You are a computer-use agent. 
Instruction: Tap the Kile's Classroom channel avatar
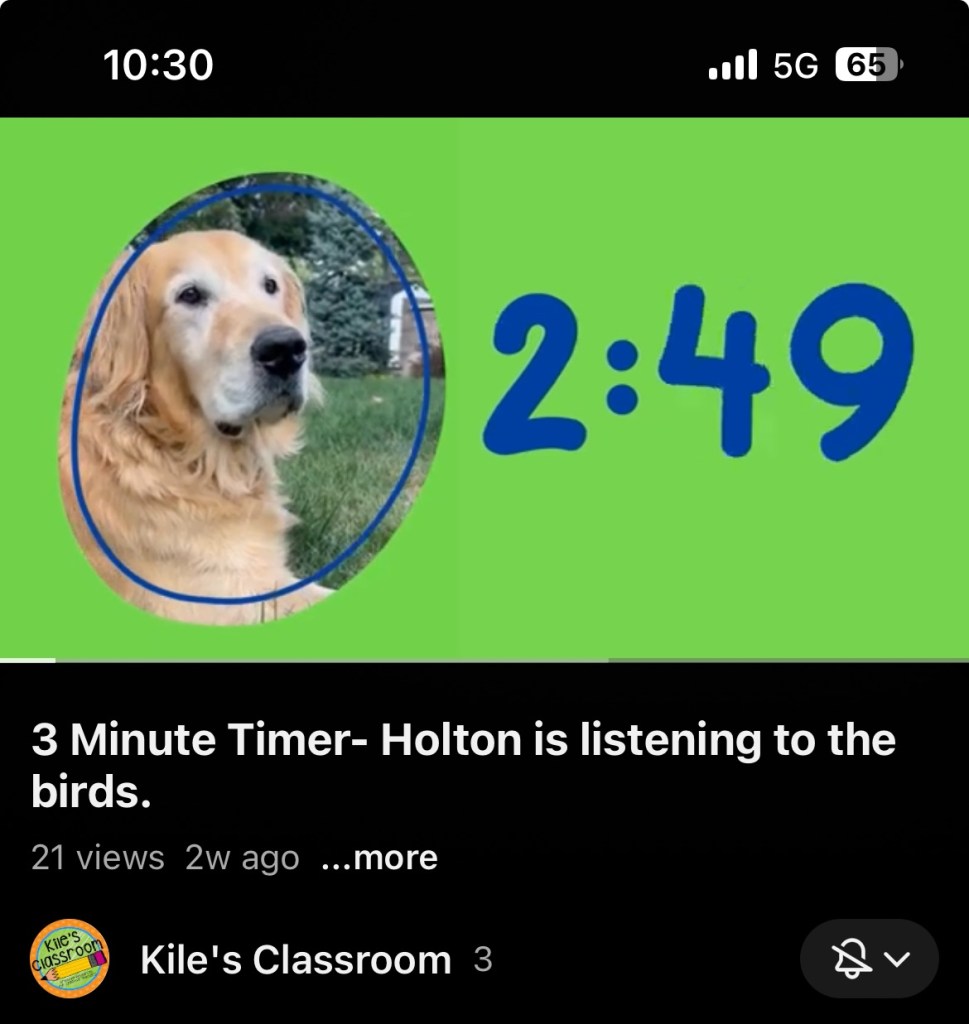69,958
